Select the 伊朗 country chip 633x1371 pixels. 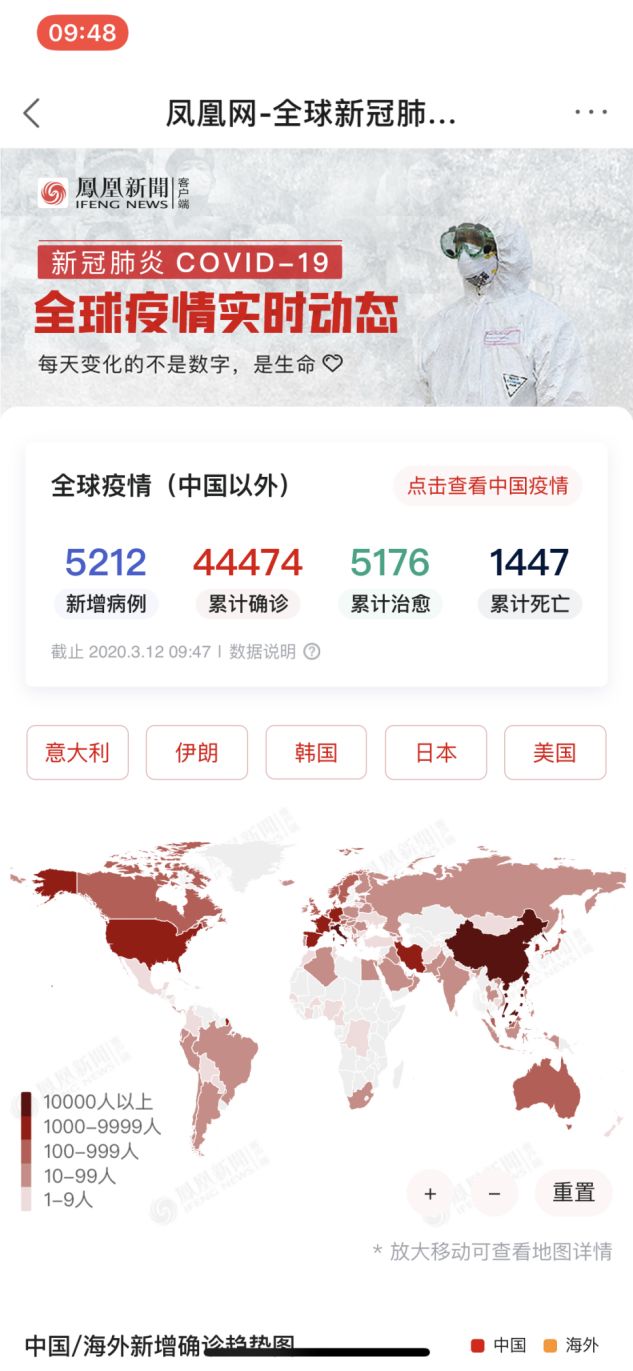(x=196, y=753)
